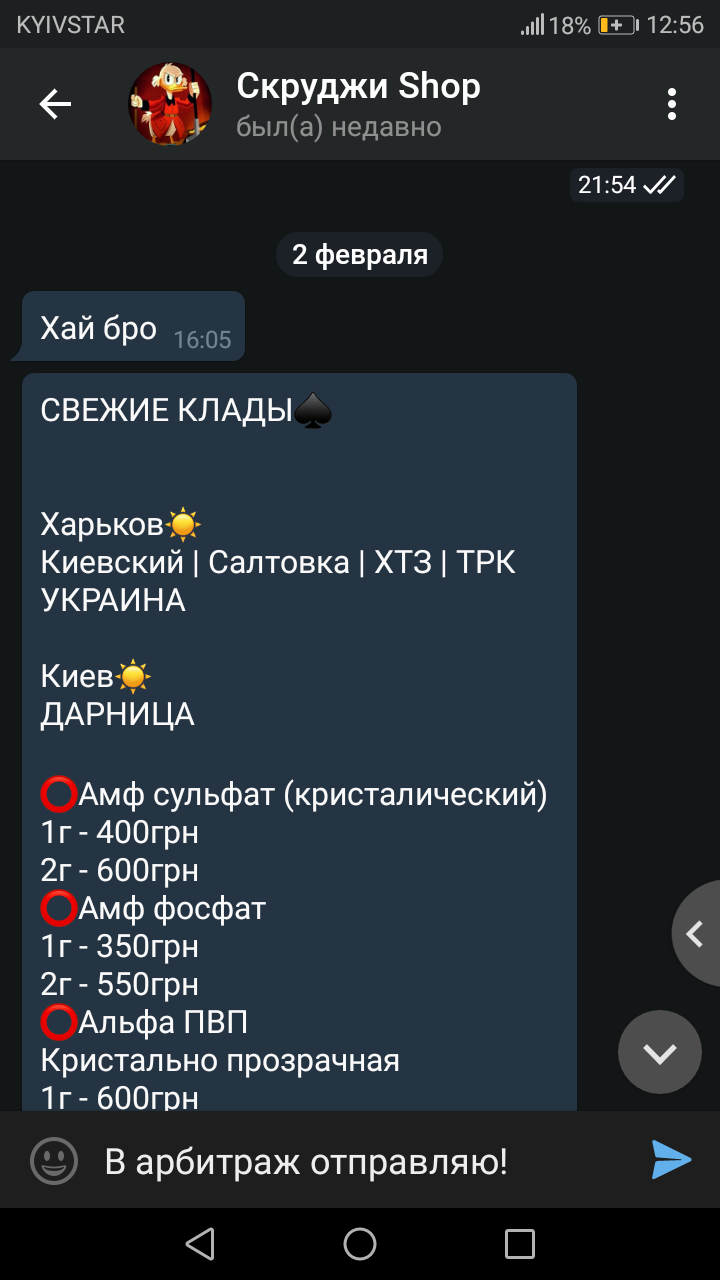Open Скруджи Shop profile avatar
This screenshot has height=1280, width=720.
click(x=170, y=104)
